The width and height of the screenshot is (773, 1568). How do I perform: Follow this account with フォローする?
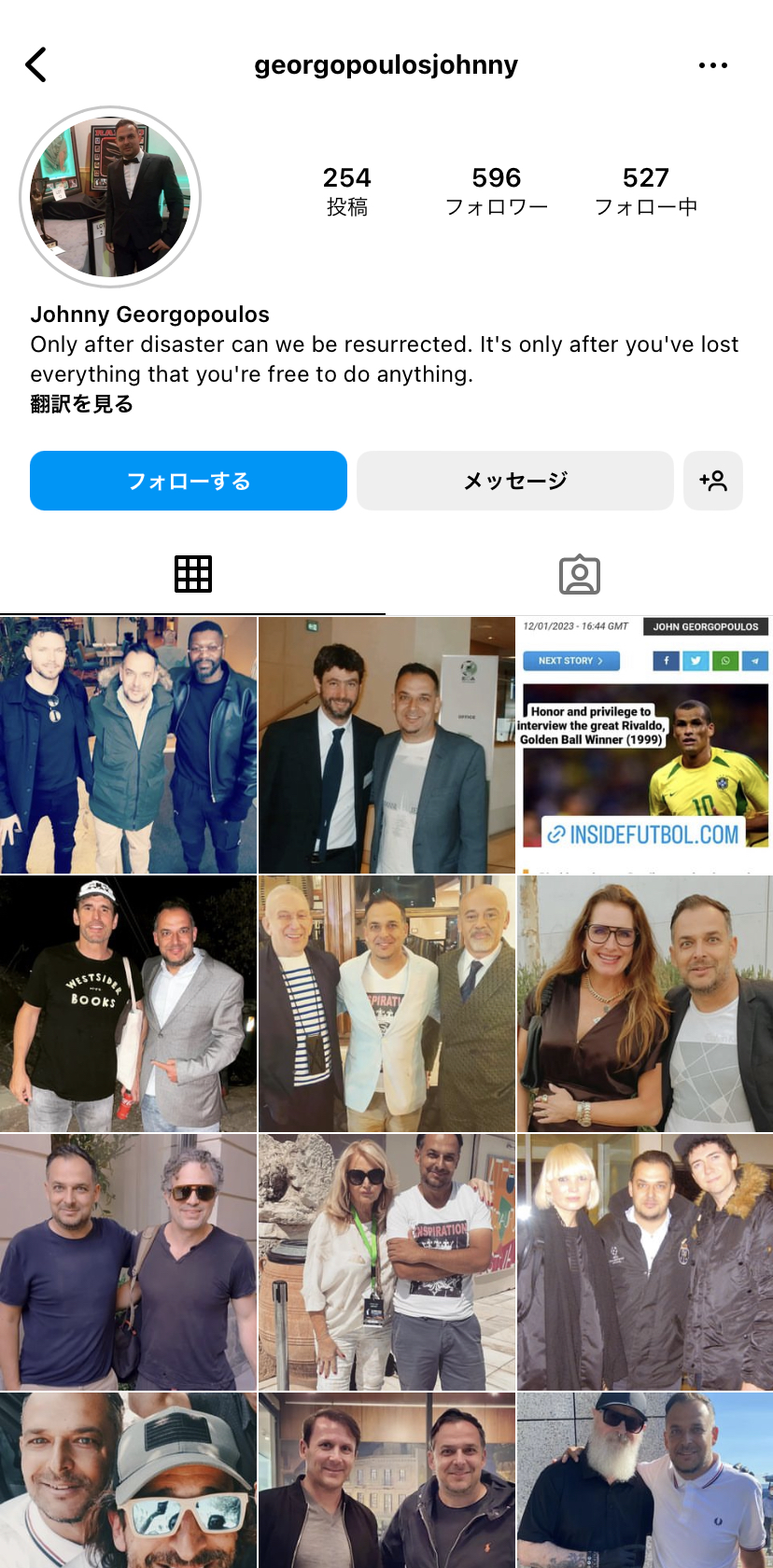189,481
